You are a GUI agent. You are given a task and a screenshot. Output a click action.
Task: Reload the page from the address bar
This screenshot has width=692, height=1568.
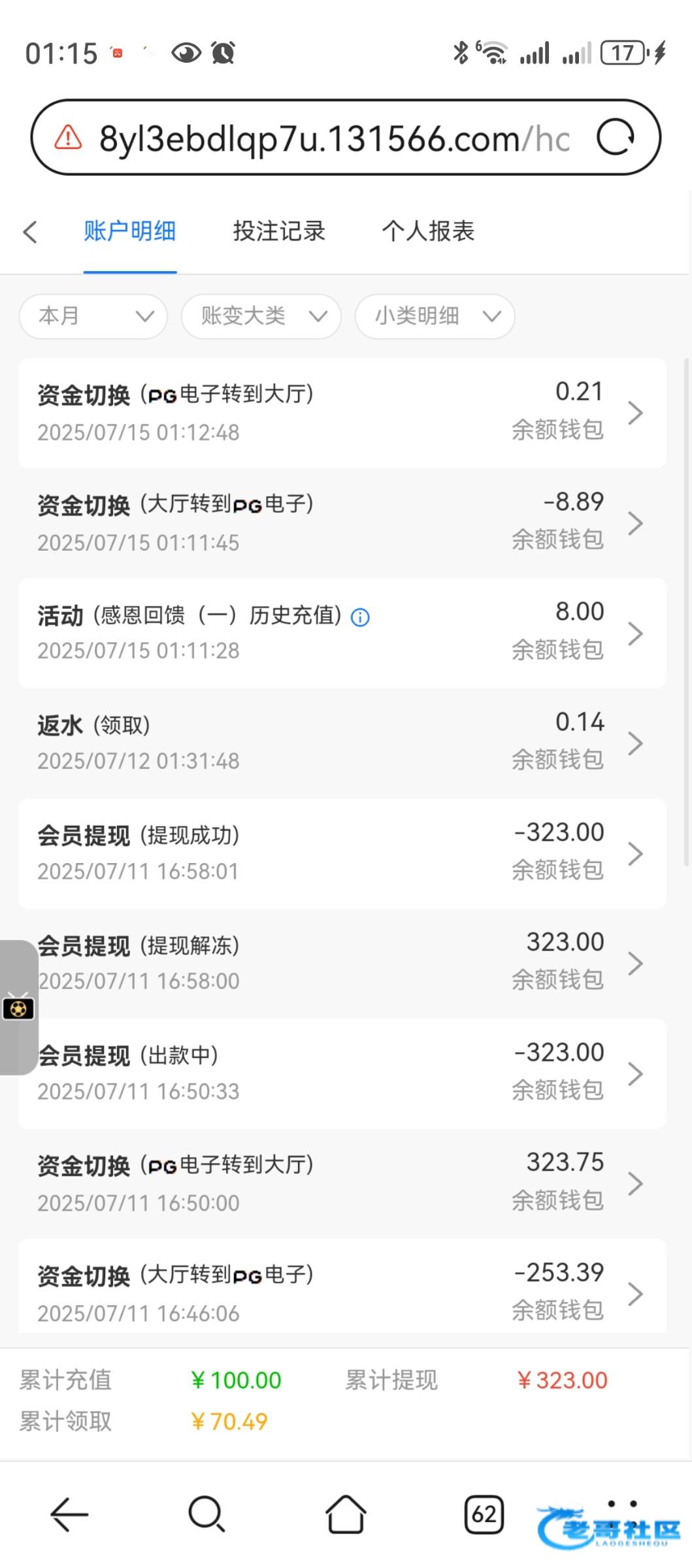616,138
